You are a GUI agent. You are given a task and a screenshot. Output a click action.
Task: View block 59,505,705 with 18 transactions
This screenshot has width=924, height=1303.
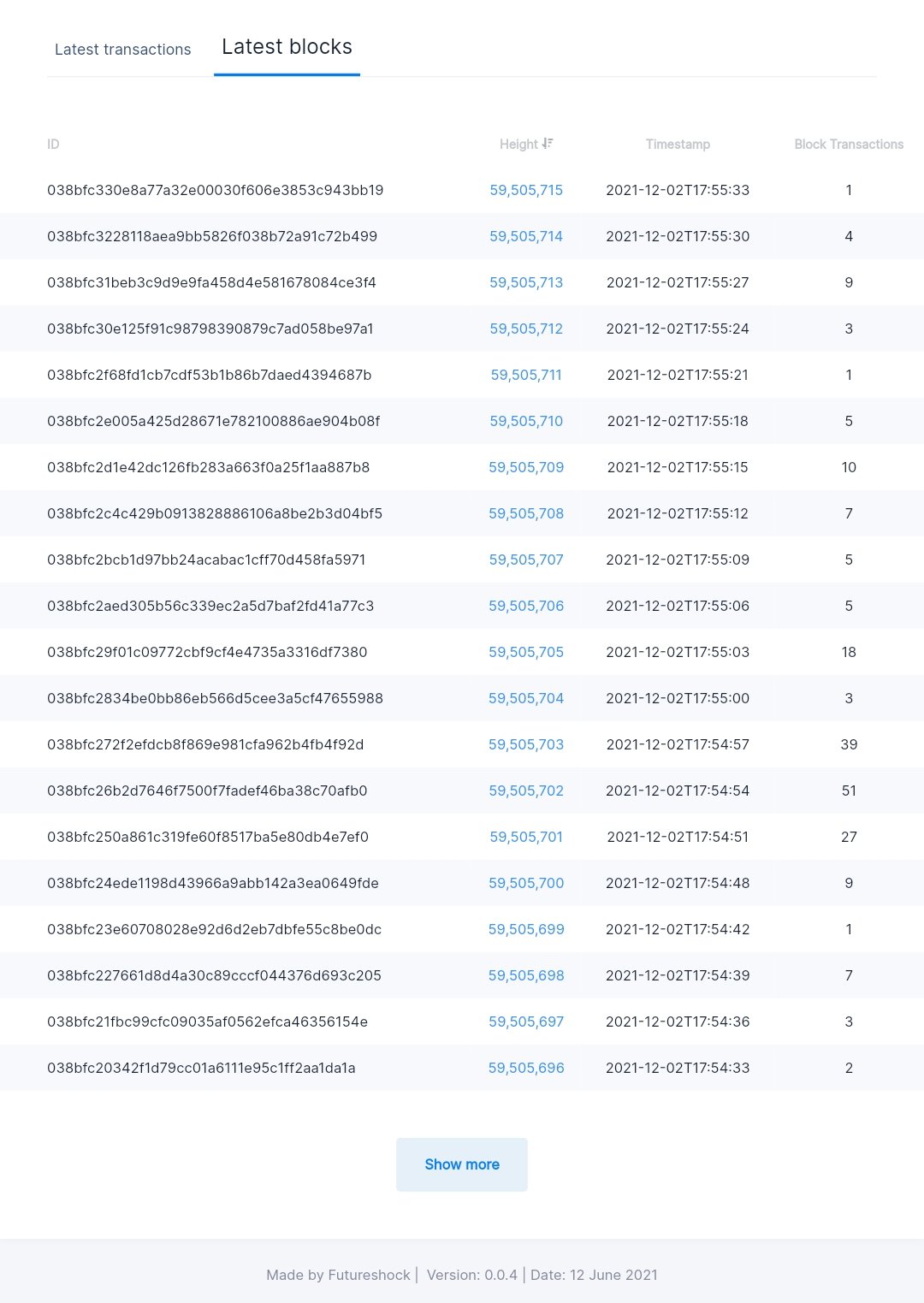pos(526,652)
